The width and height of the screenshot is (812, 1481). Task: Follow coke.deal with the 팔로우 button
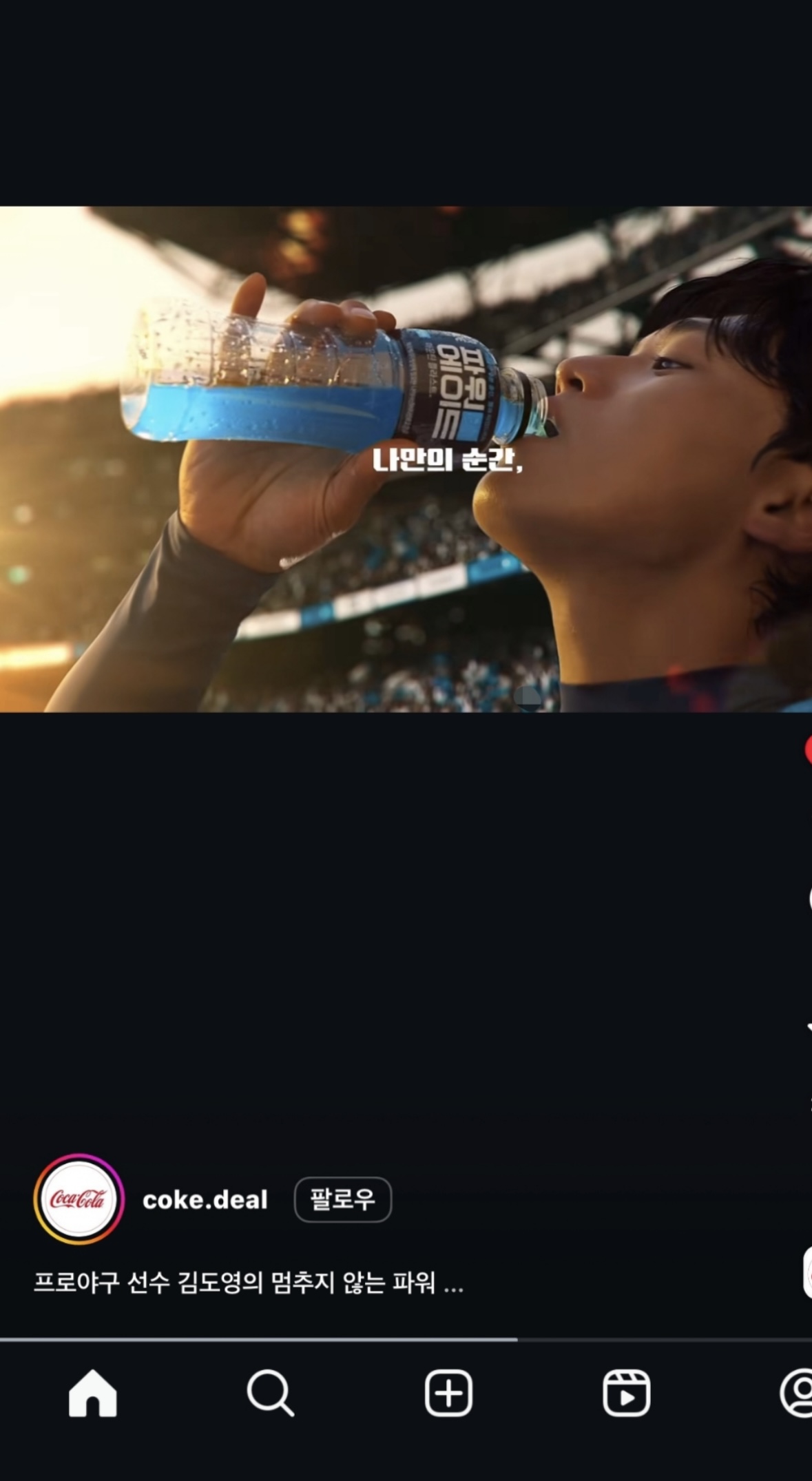[342, 1200]
